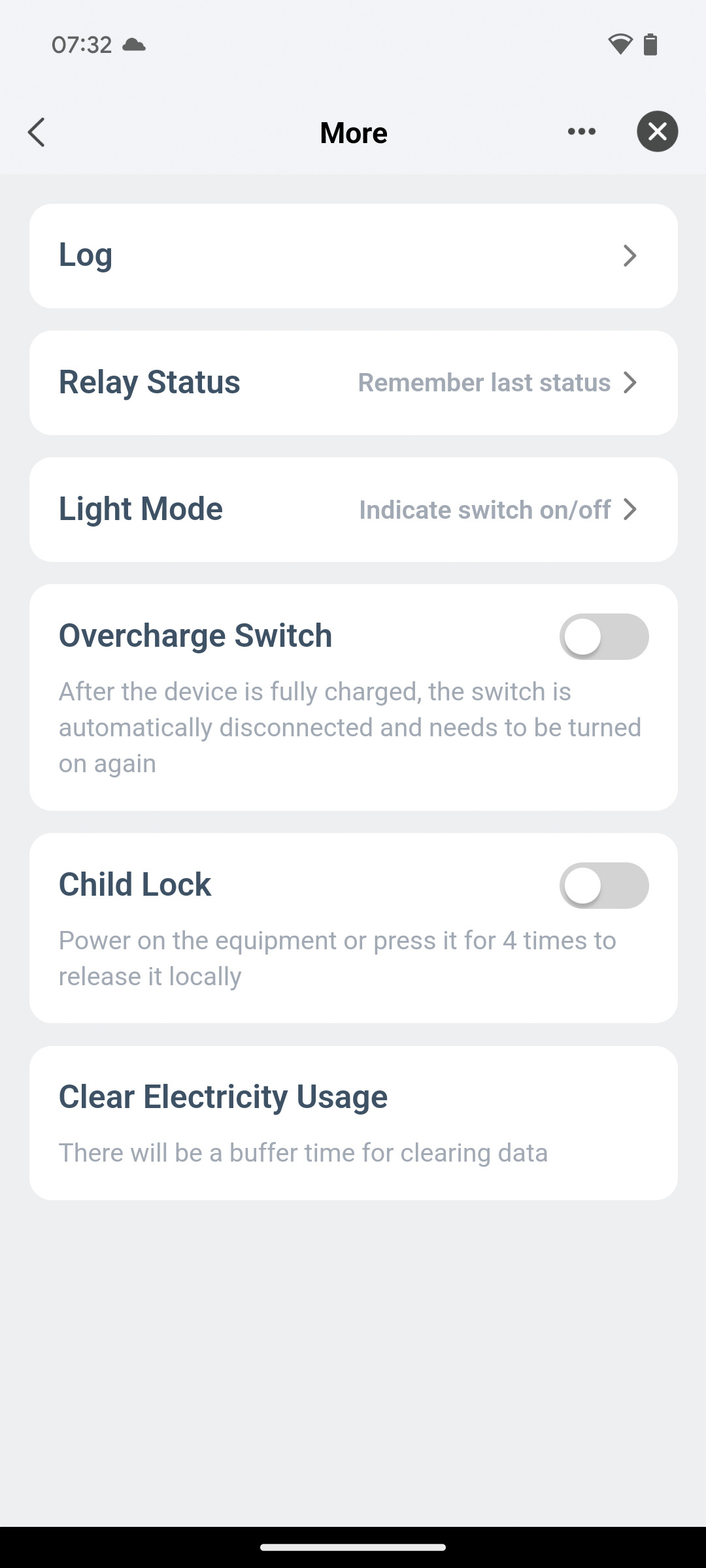
Task: Open the three-dot overflow menu
Action: coord(581,132)
